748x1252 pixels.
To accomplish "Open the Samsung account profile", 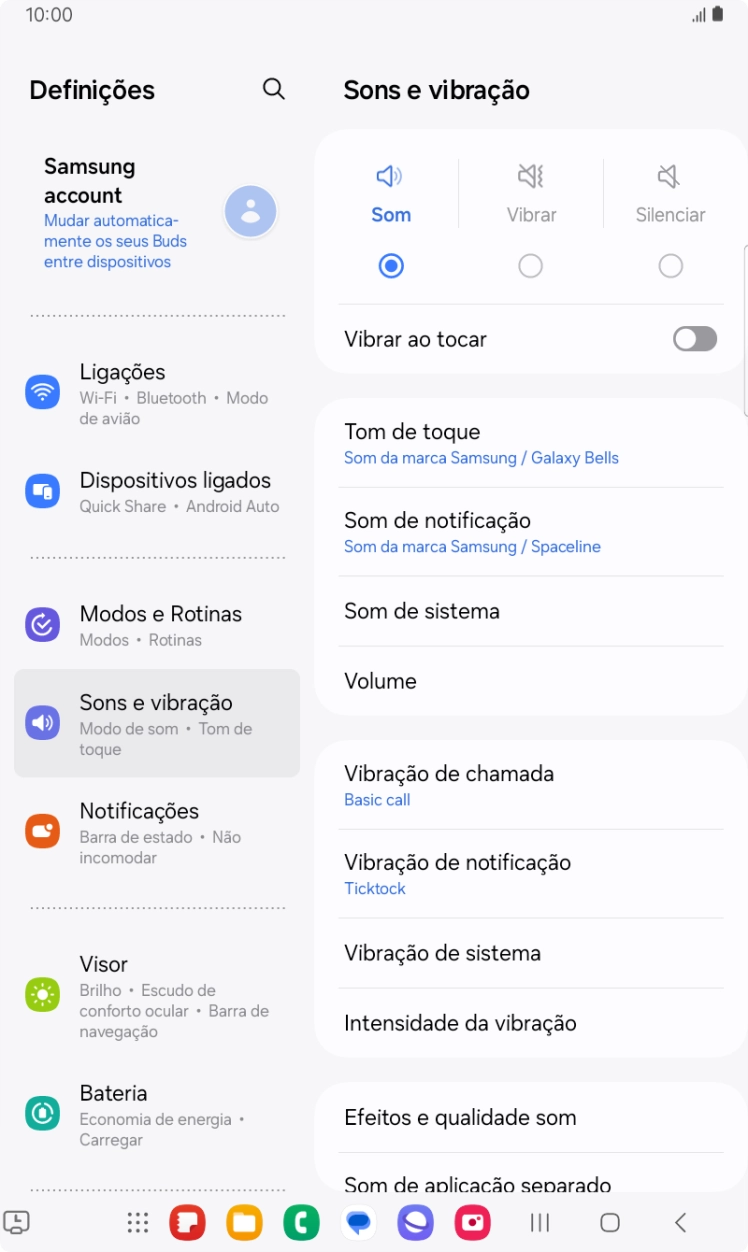I will click(x=156, y=212).
